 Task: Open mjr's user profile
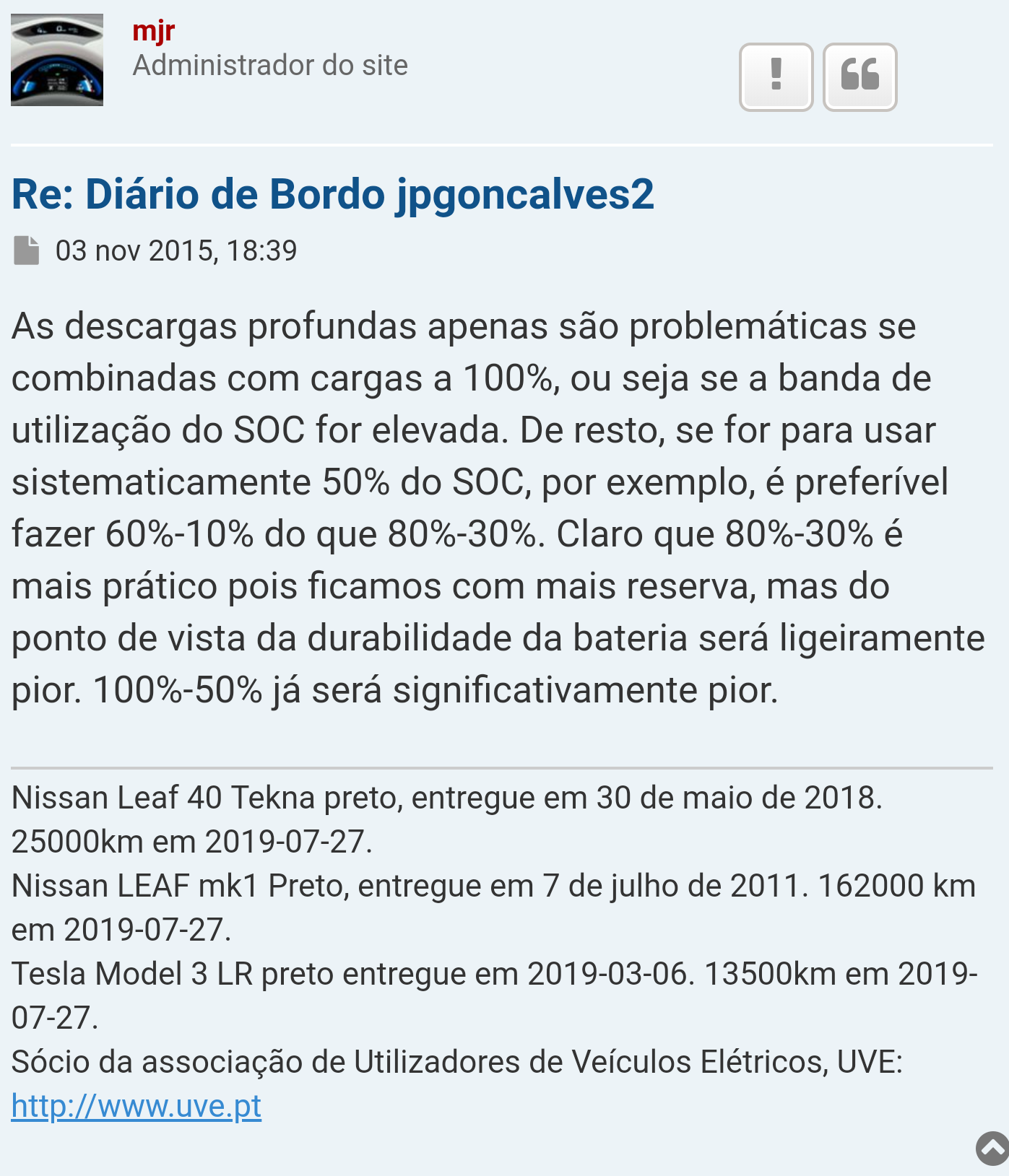153,31
